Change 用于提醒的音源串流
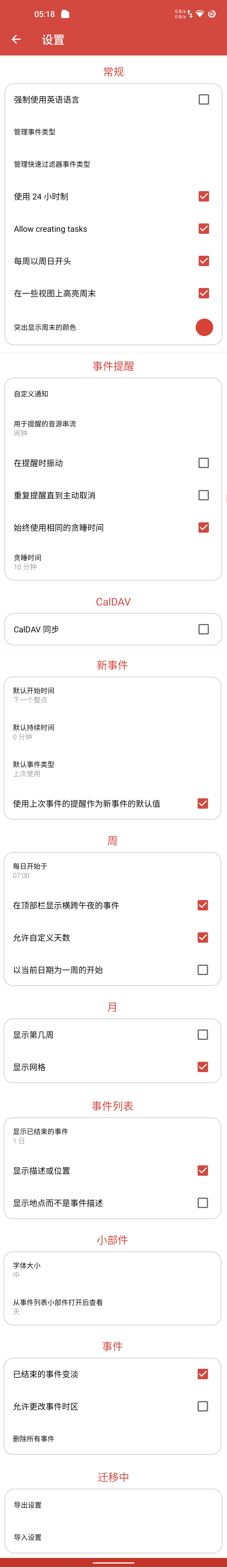 45,428
